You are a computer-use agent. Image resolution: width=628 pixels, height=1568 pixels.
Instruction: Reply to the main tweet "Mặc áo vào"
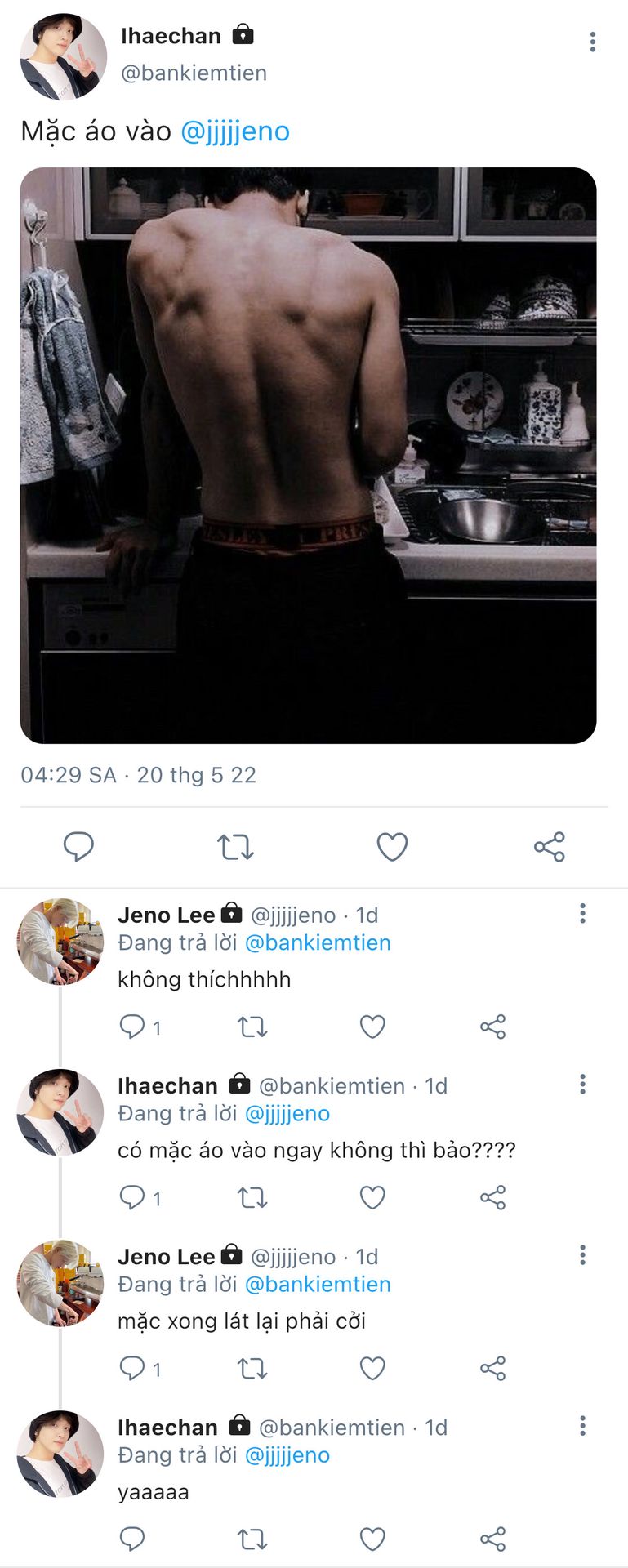pyautogui.click(x=79, y=847)
